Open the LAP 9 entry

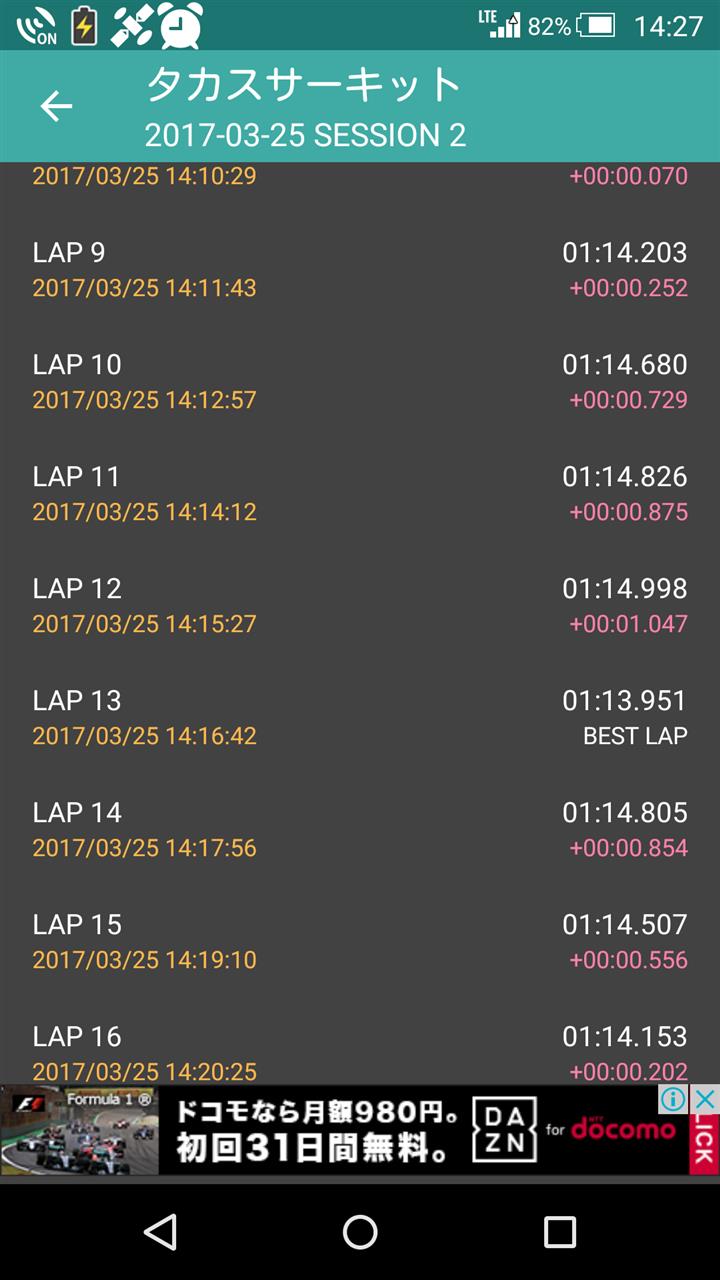tap(360, 269)
